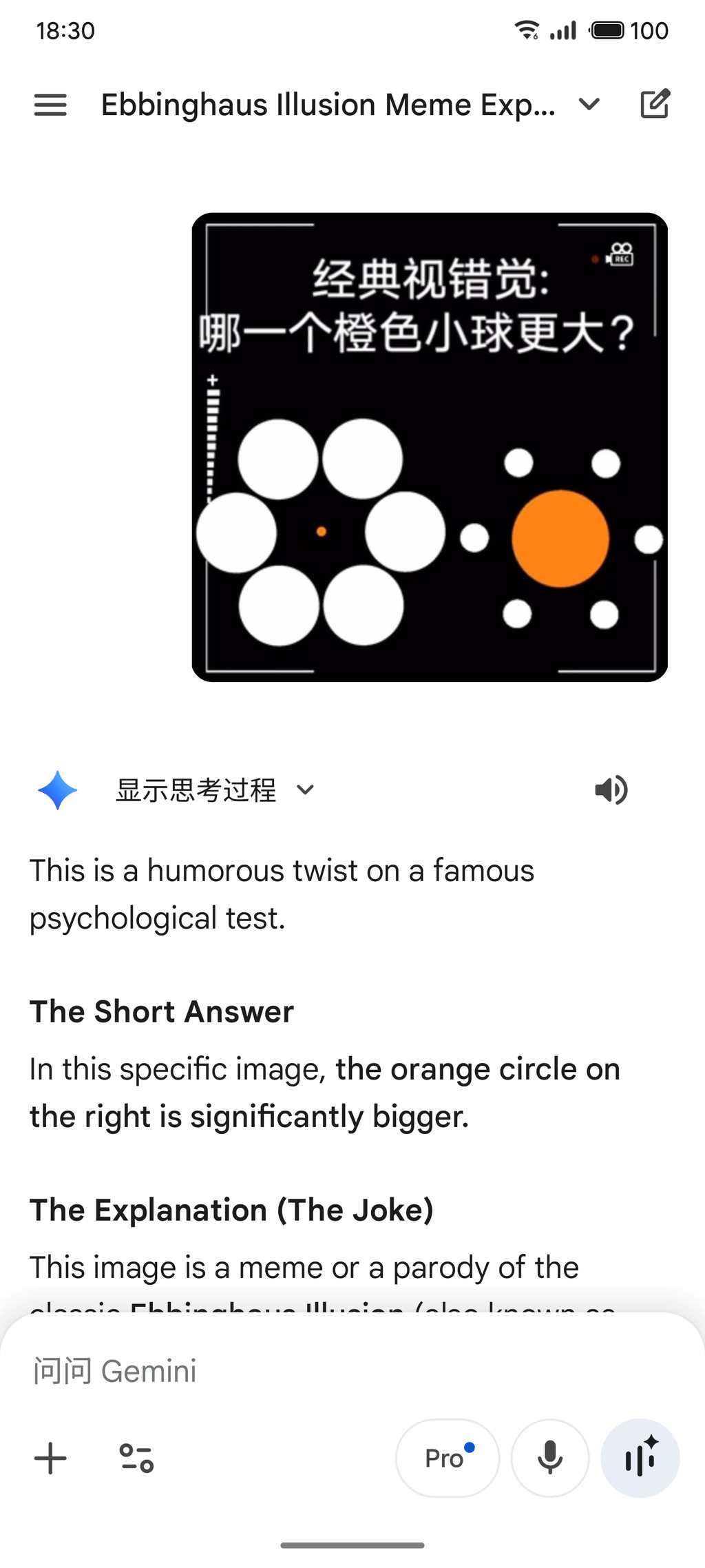Listen to the response with the speaker icon

click(611, 790)
